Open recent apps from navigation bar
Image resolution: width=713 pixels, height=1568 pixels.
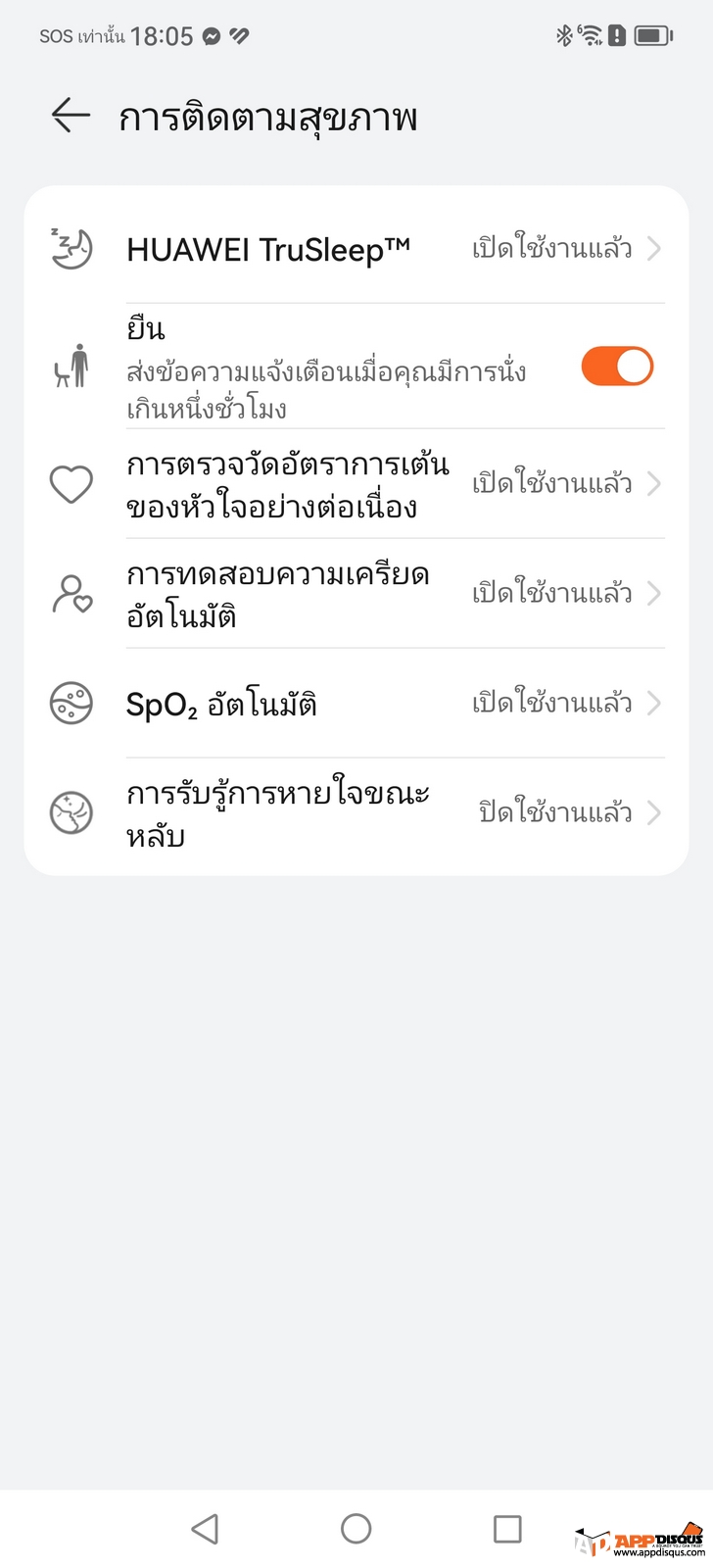point(507,1528)
